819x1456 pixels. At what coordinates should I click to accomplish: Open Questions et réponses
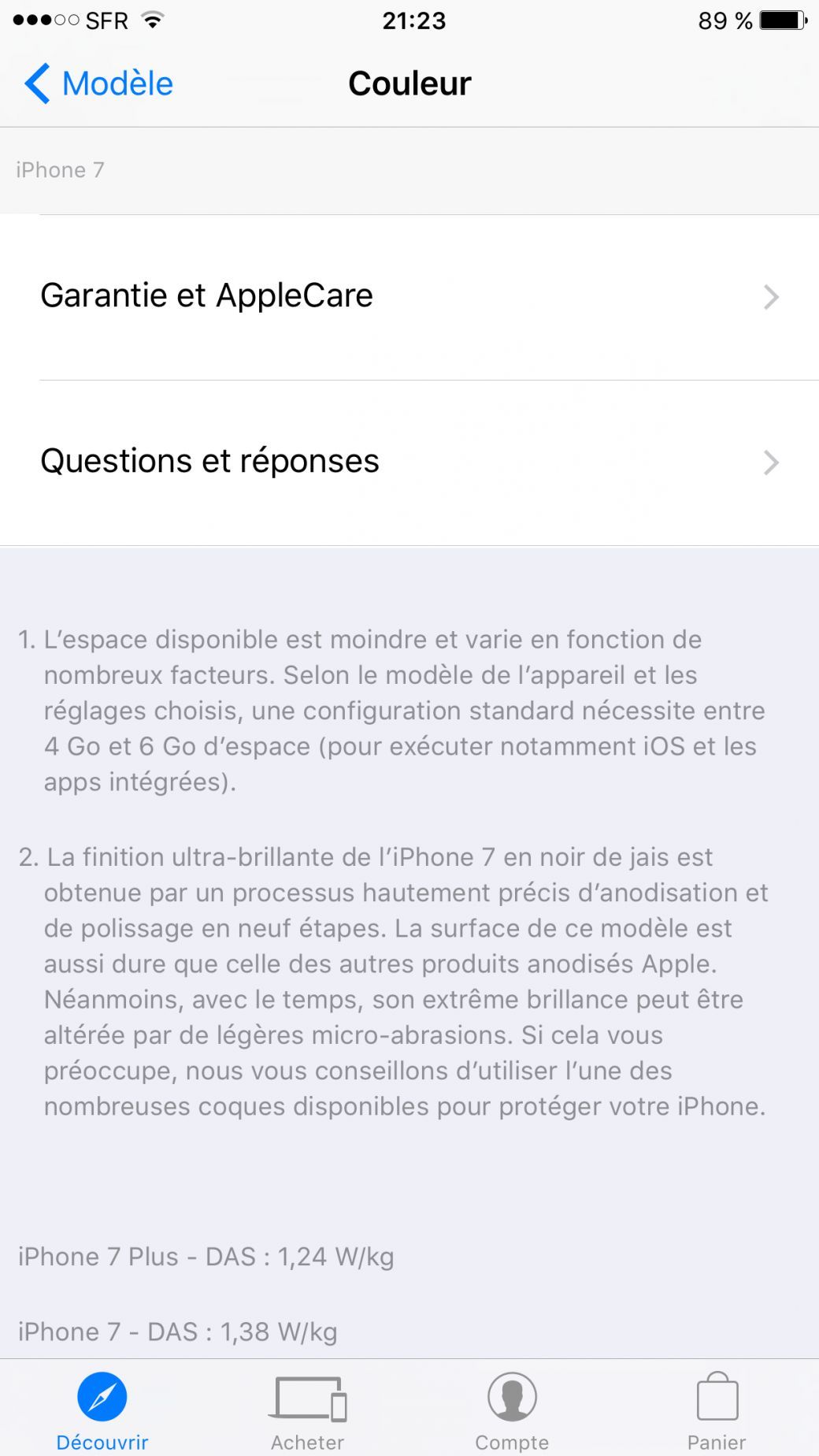(x=409, y=462)
